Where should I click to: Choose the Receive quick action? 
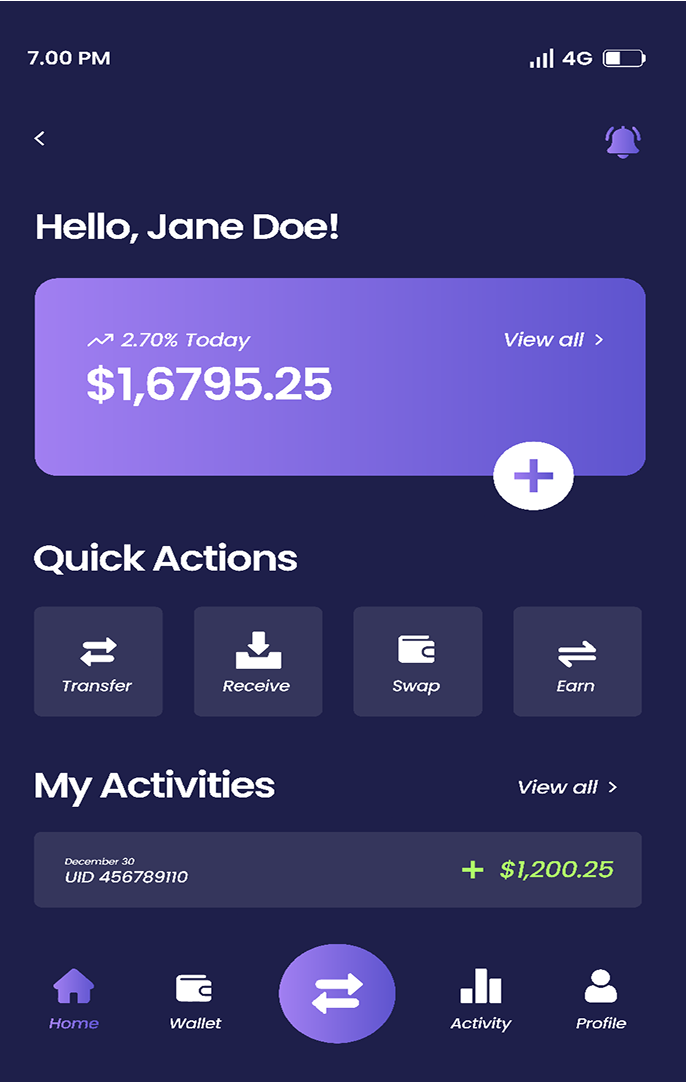(x=258, y=662)
